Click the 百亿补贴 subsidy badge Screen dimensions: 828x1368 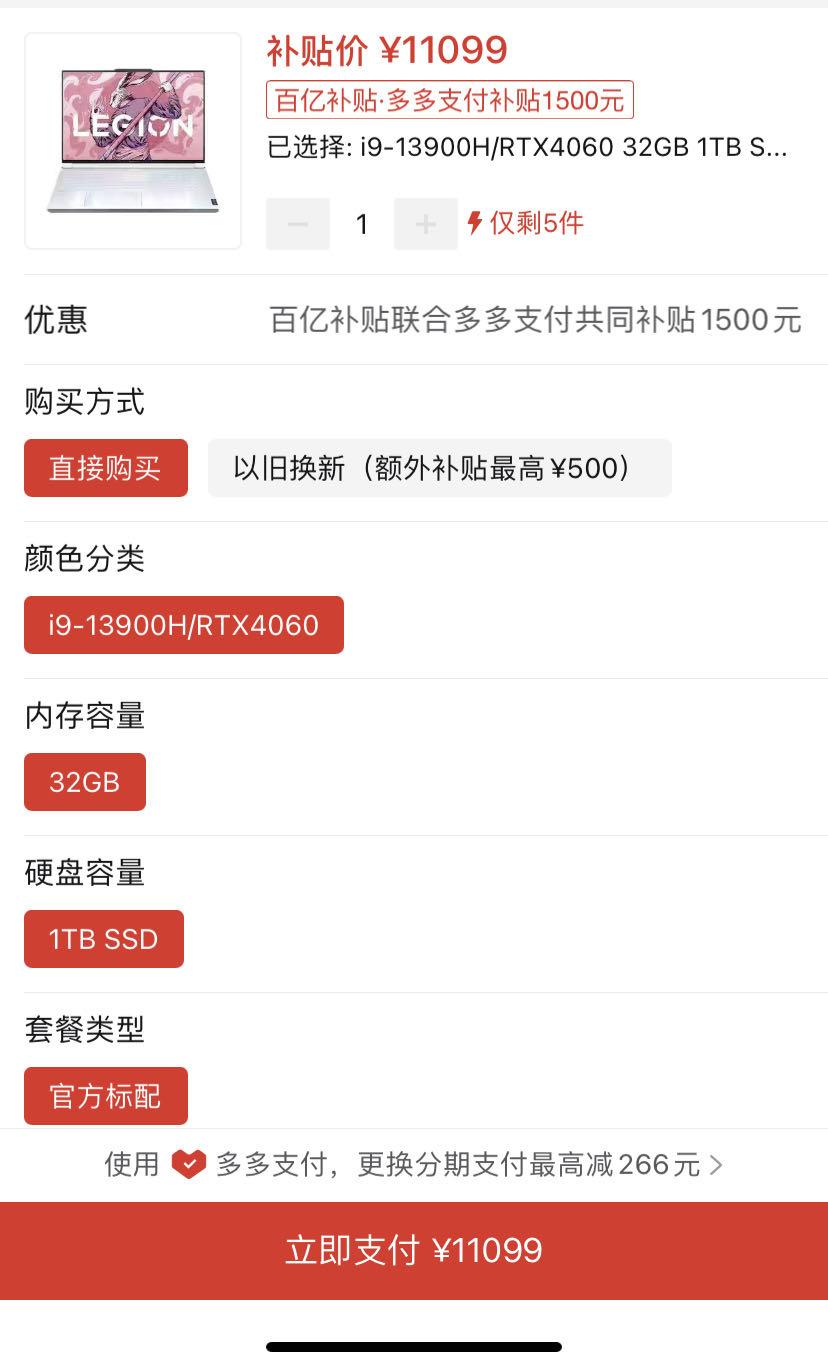pos(446,99)
